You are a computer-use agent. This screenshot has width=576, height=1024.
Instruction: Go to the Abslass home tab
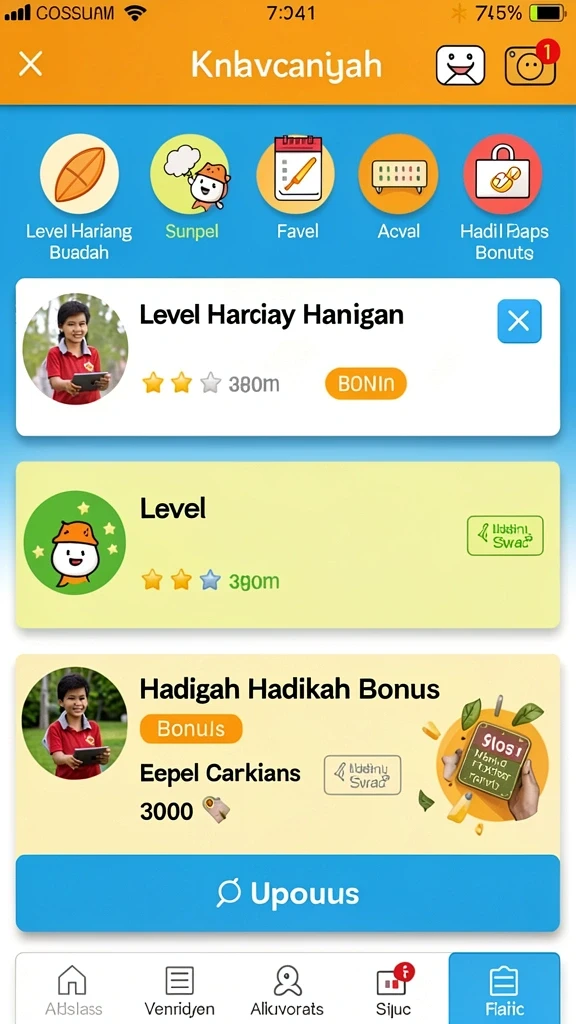click(x=74, y=991)
